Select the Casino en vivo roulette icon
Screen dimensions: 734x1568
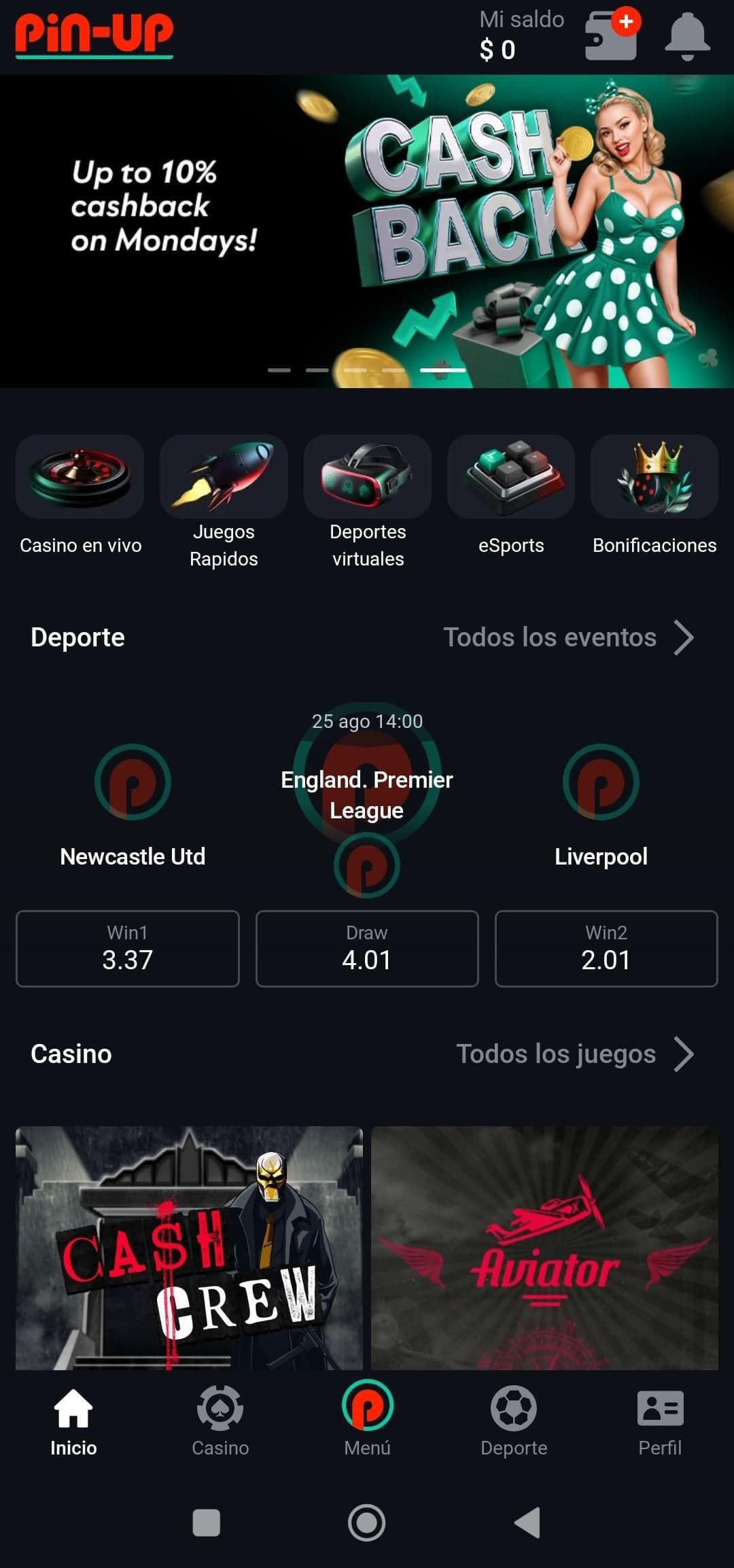tap(80, 476)
